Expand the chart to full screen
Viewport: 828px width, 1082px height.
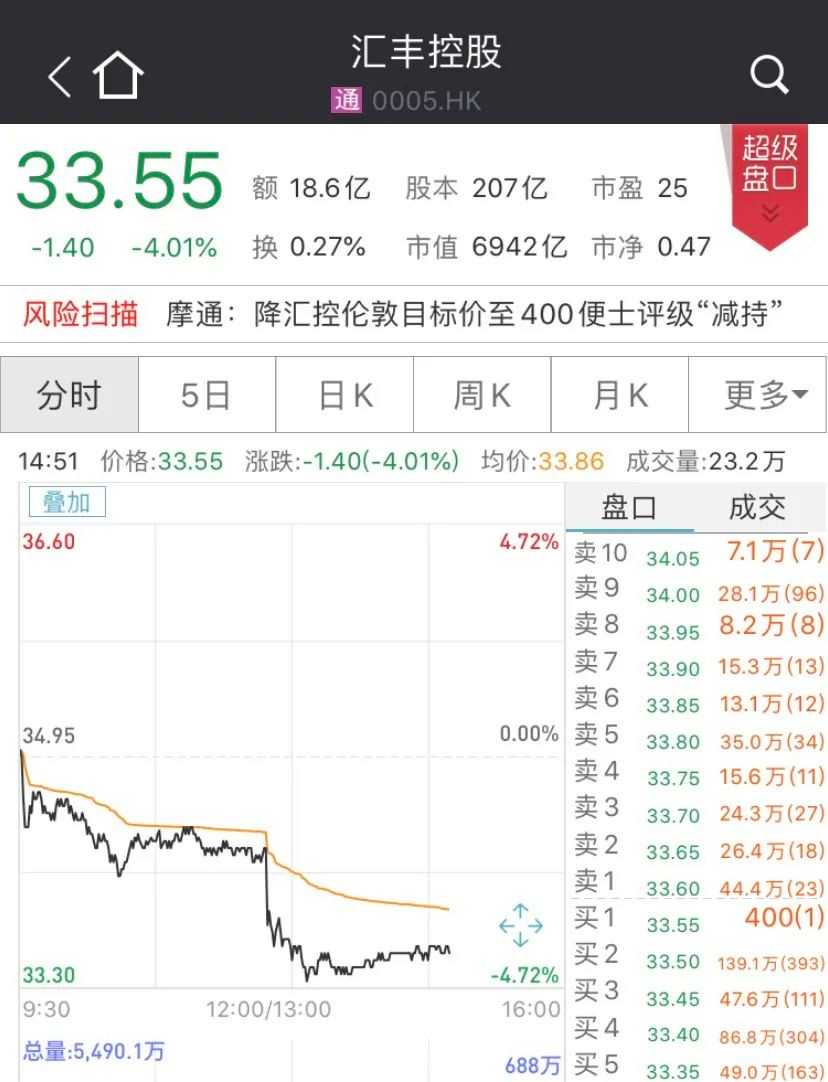pyautogui.click(x=520, y=925)
